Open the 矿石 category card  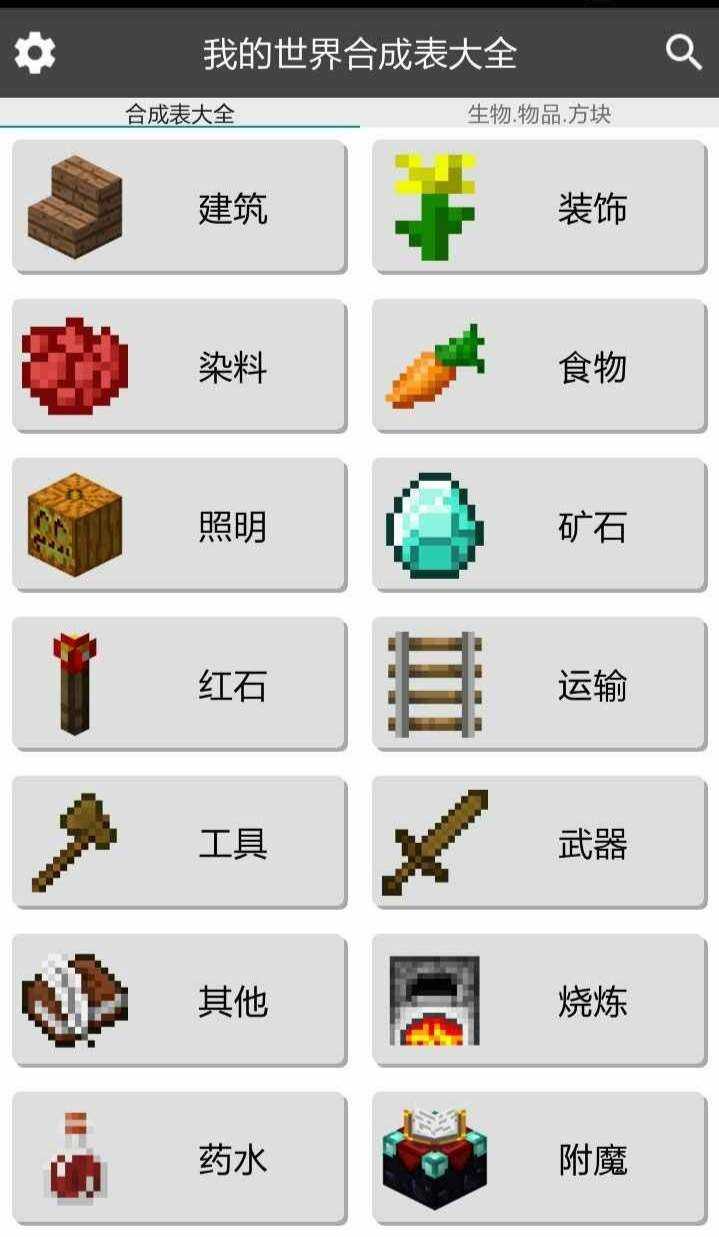pos(539,525)
